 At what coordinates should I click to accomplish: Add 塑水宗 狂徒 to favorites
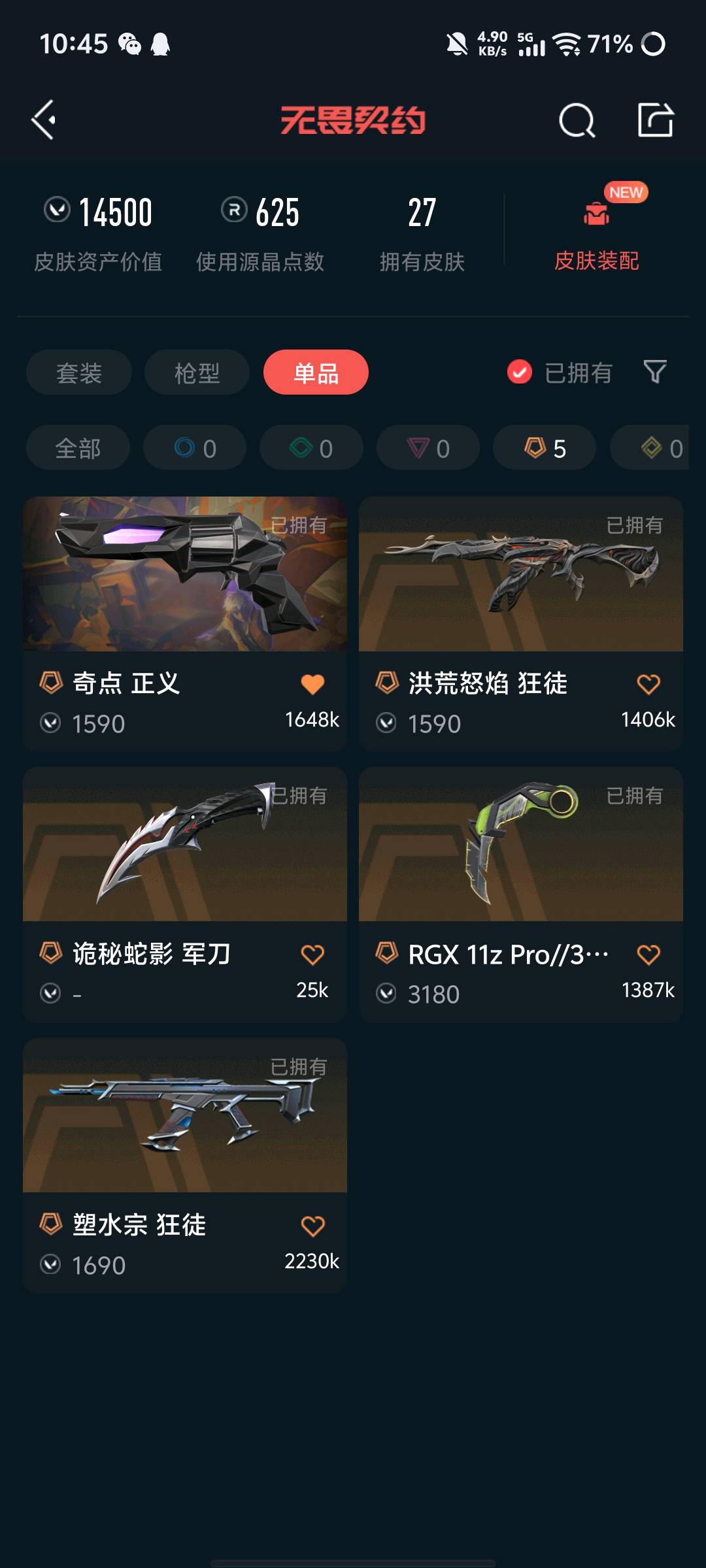pyautogui.click(x=312, y=1226)
